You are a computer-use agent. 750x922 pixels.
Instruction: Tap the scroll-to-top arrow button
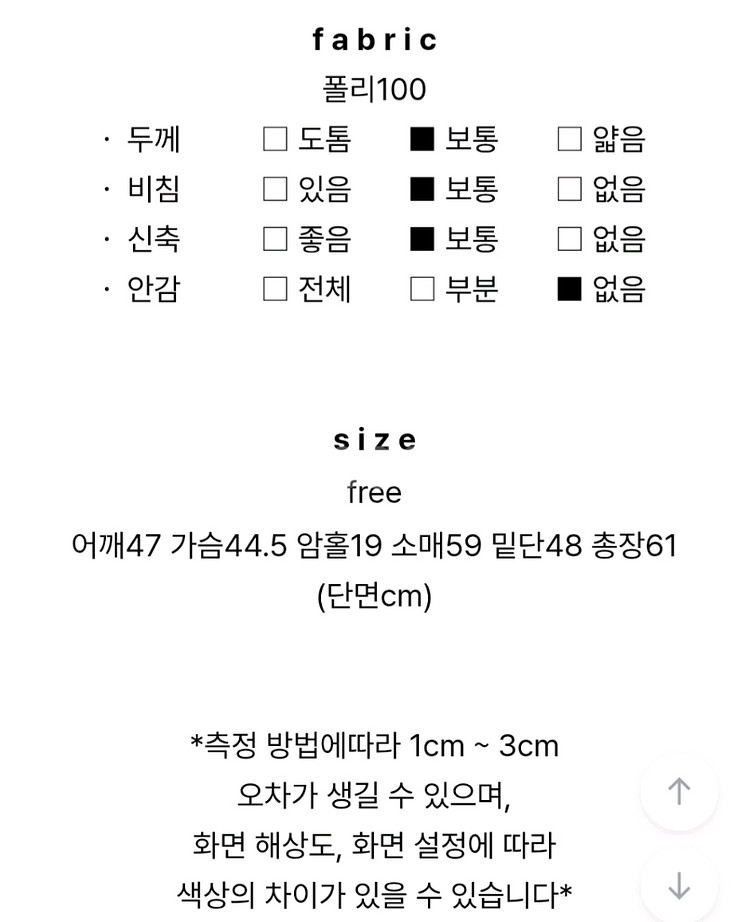coord(679,792)
